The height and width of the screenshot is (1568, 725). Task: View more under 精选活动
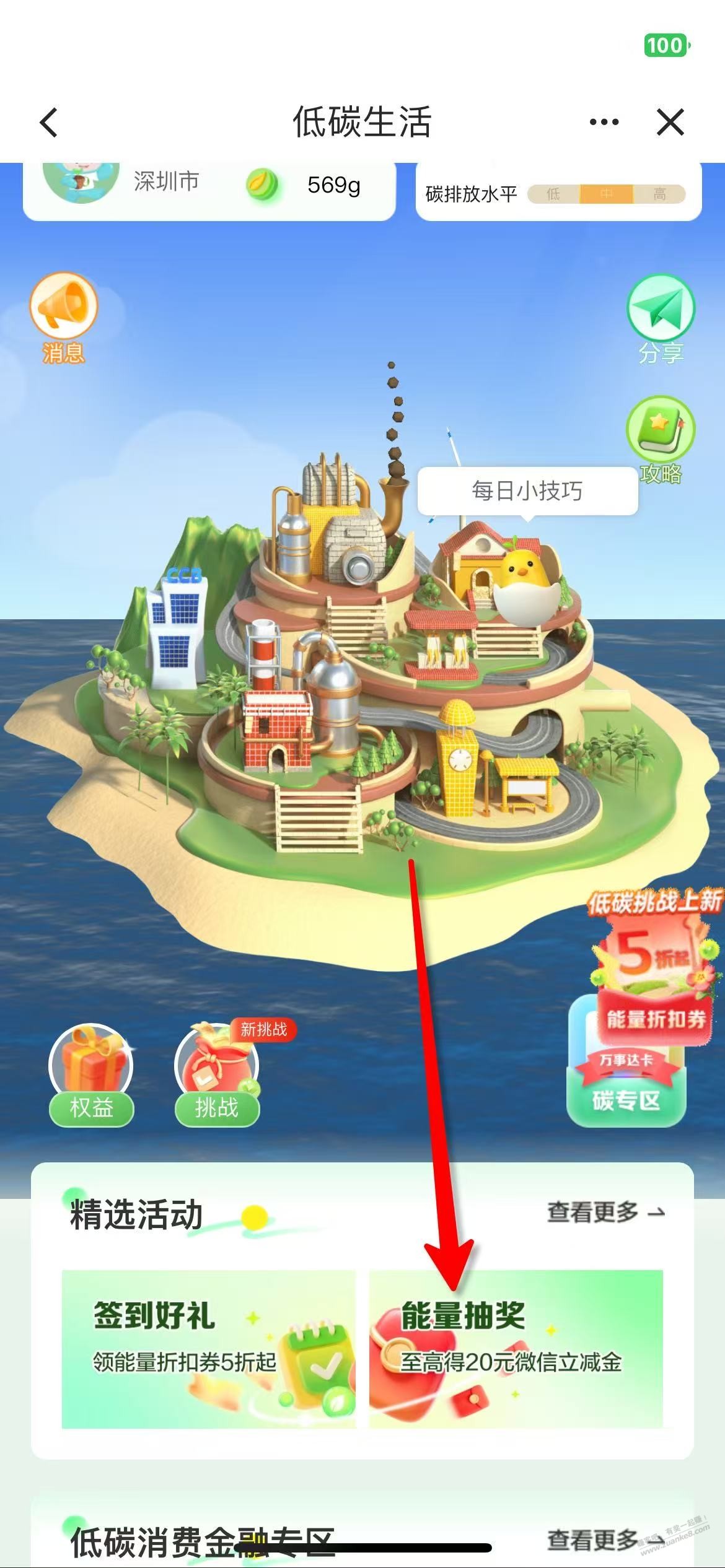pyautogui.click(x=605, y=1212)
